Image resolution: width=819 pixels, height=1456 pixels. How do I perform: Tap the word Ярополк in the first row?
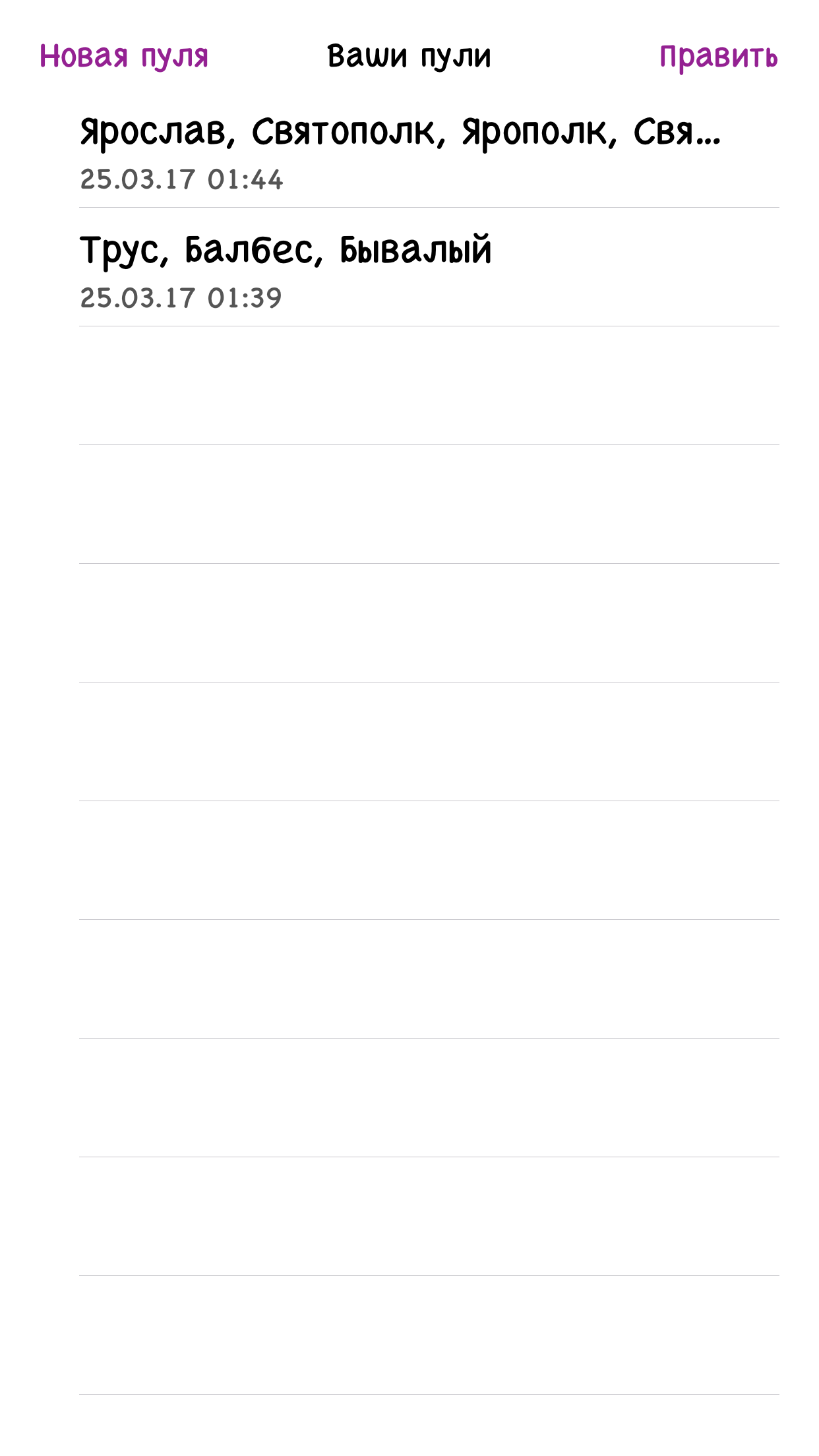534,132
